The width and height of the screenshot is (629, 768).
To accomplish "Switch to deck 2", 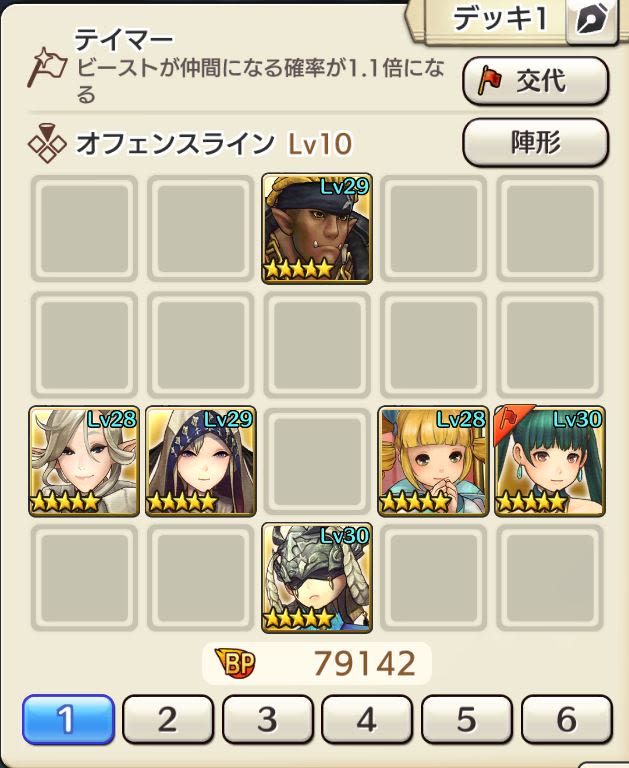I will coord(167,720).
